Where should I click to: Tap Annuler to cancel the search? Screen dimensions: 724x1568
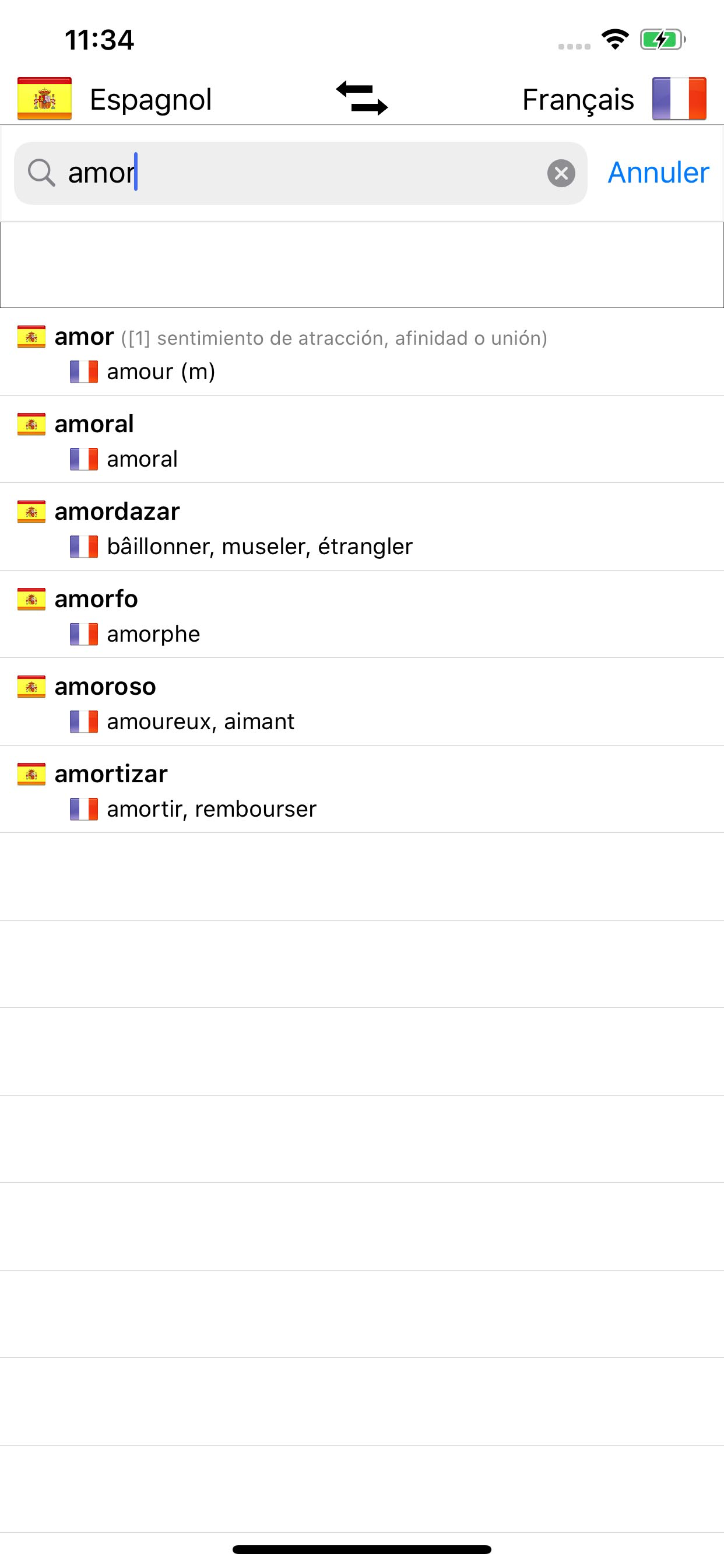[x=656, y=173]
